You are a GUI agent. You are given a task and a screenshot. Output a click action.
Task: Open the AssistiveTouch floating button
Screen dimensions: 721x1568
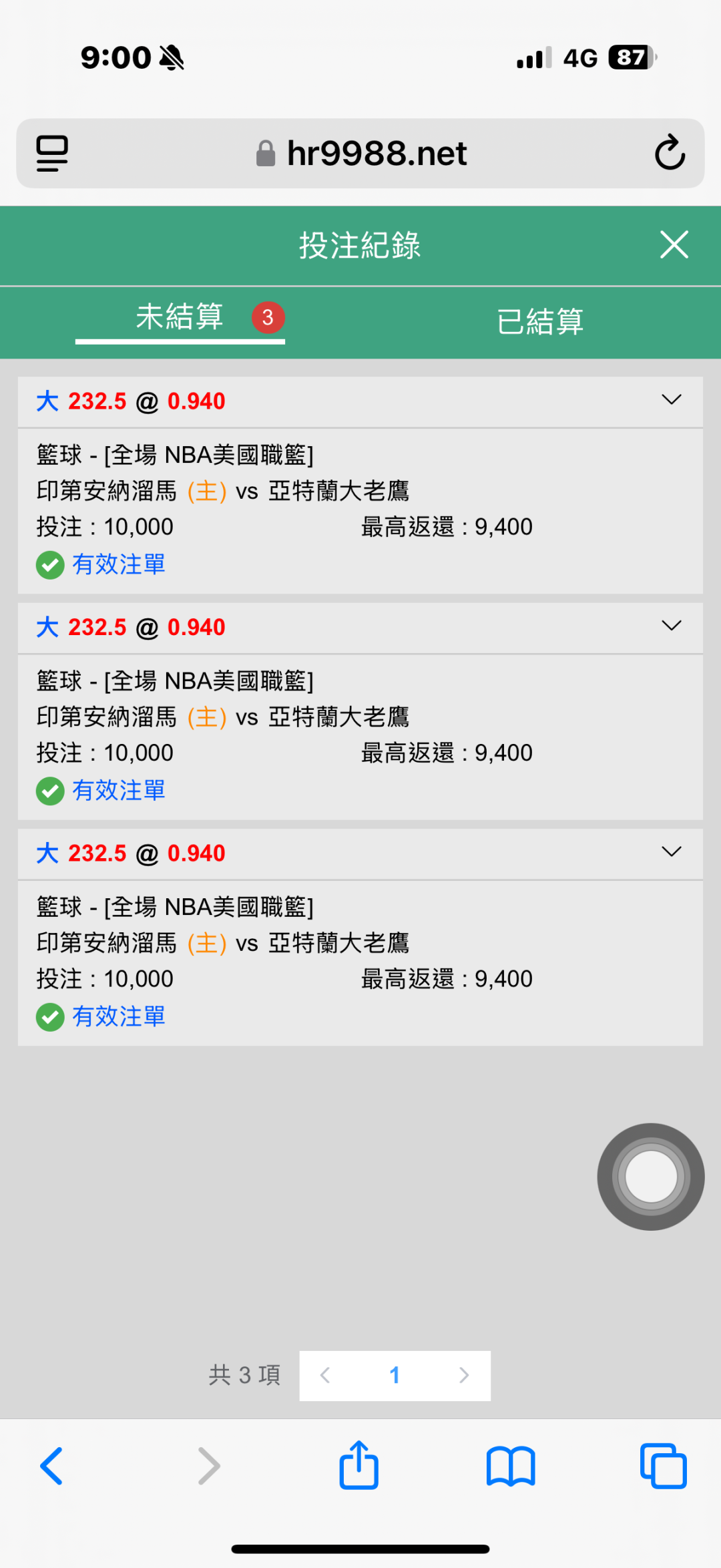click(651, 1177)
